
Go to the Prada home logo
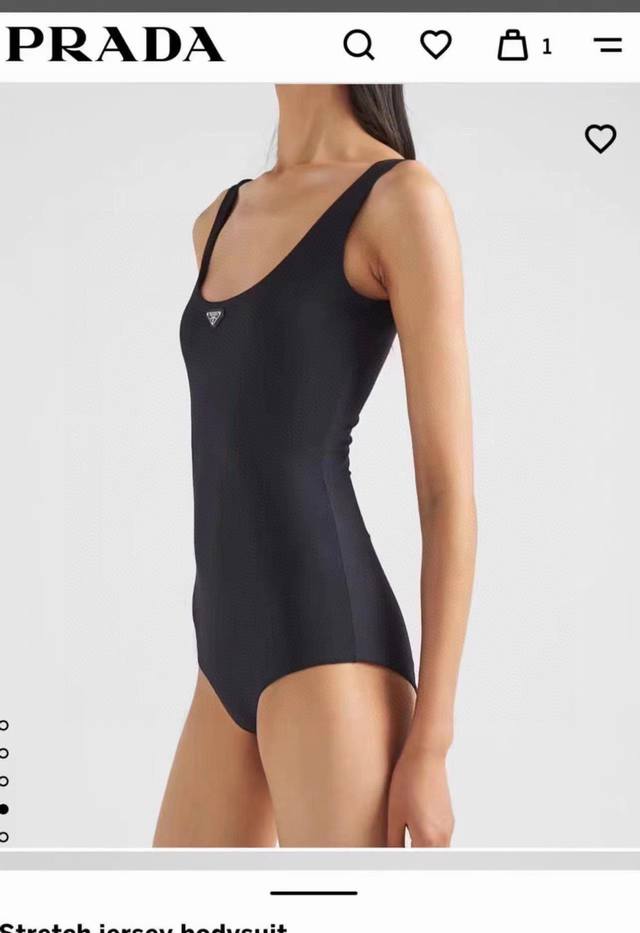click(115, 45)
